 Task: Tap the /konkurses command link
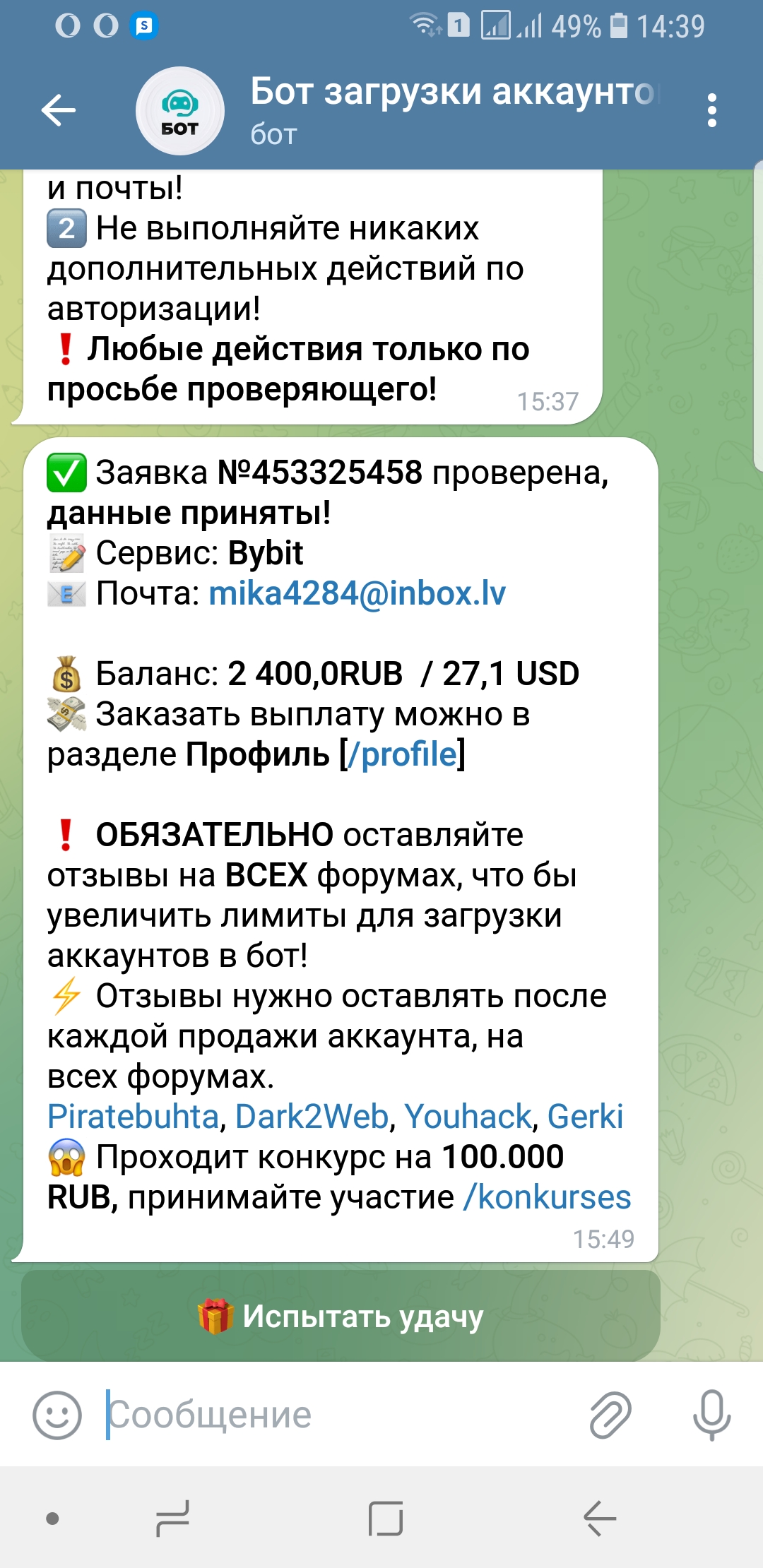point(547,1198)
